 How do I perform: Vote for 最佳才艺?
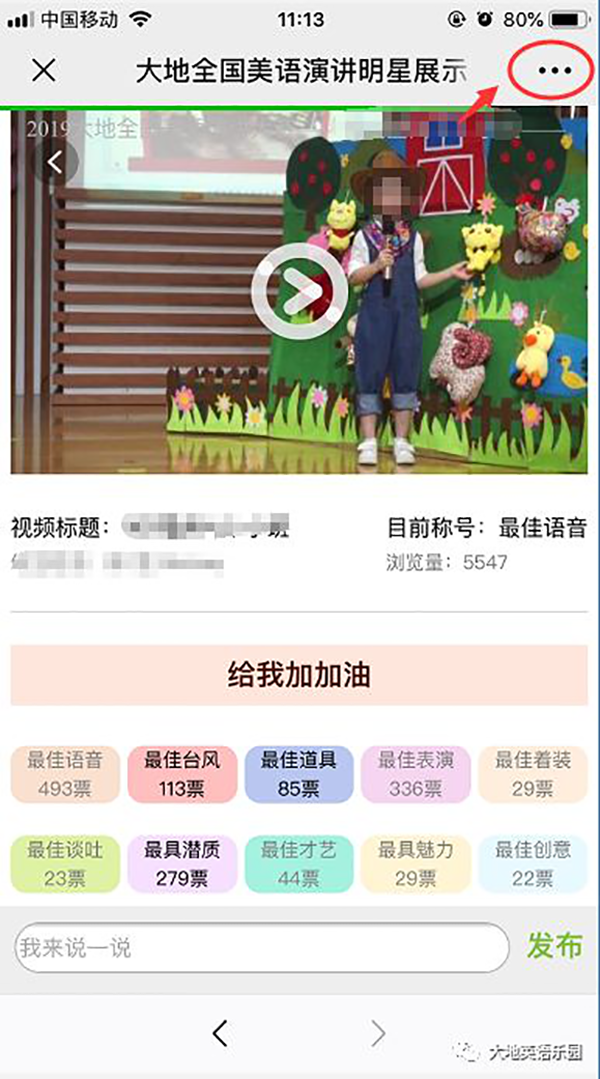pos(299,864)
